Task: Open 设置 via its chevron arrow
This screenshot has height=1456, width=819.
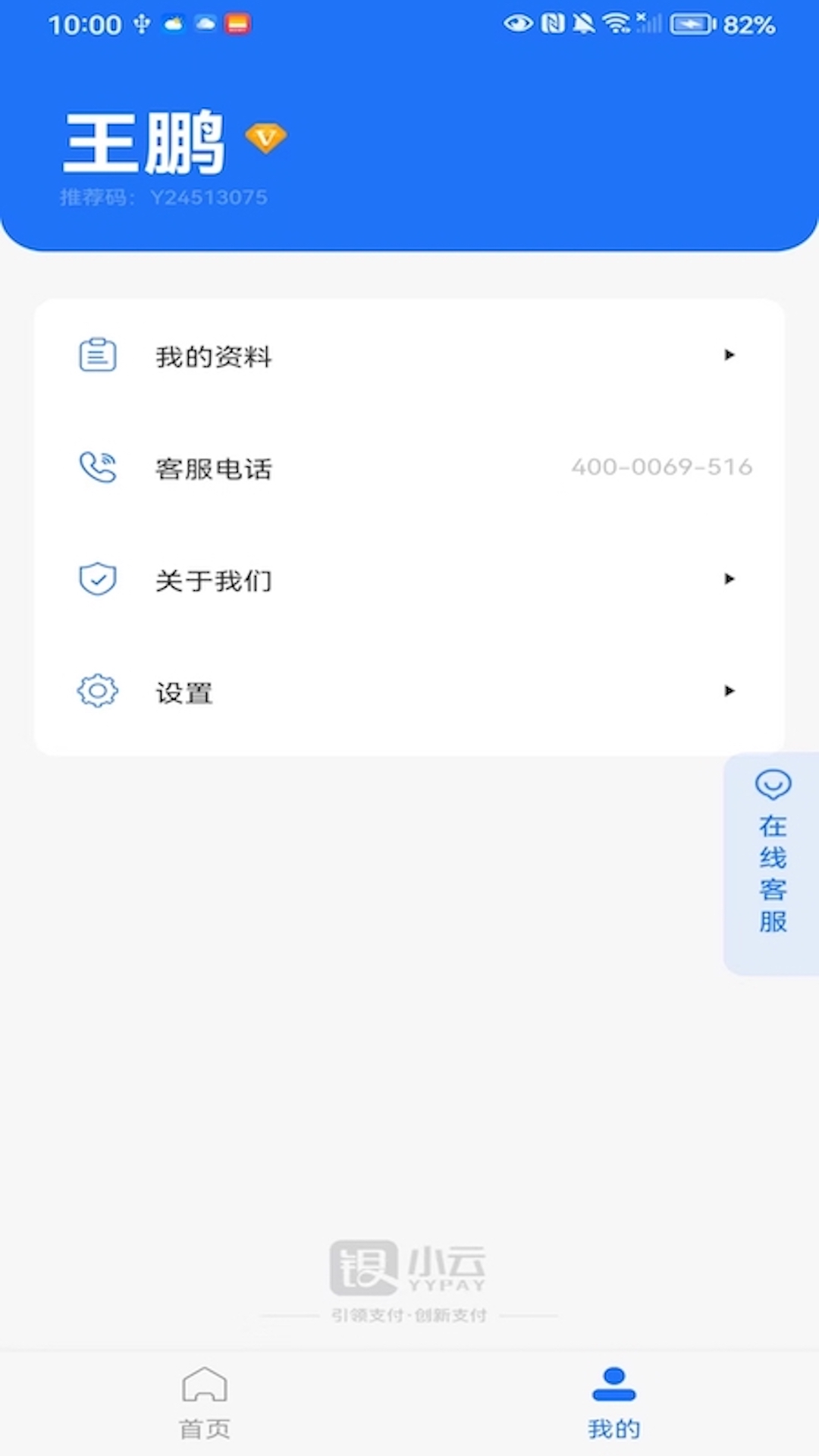Action: point(730,691)
